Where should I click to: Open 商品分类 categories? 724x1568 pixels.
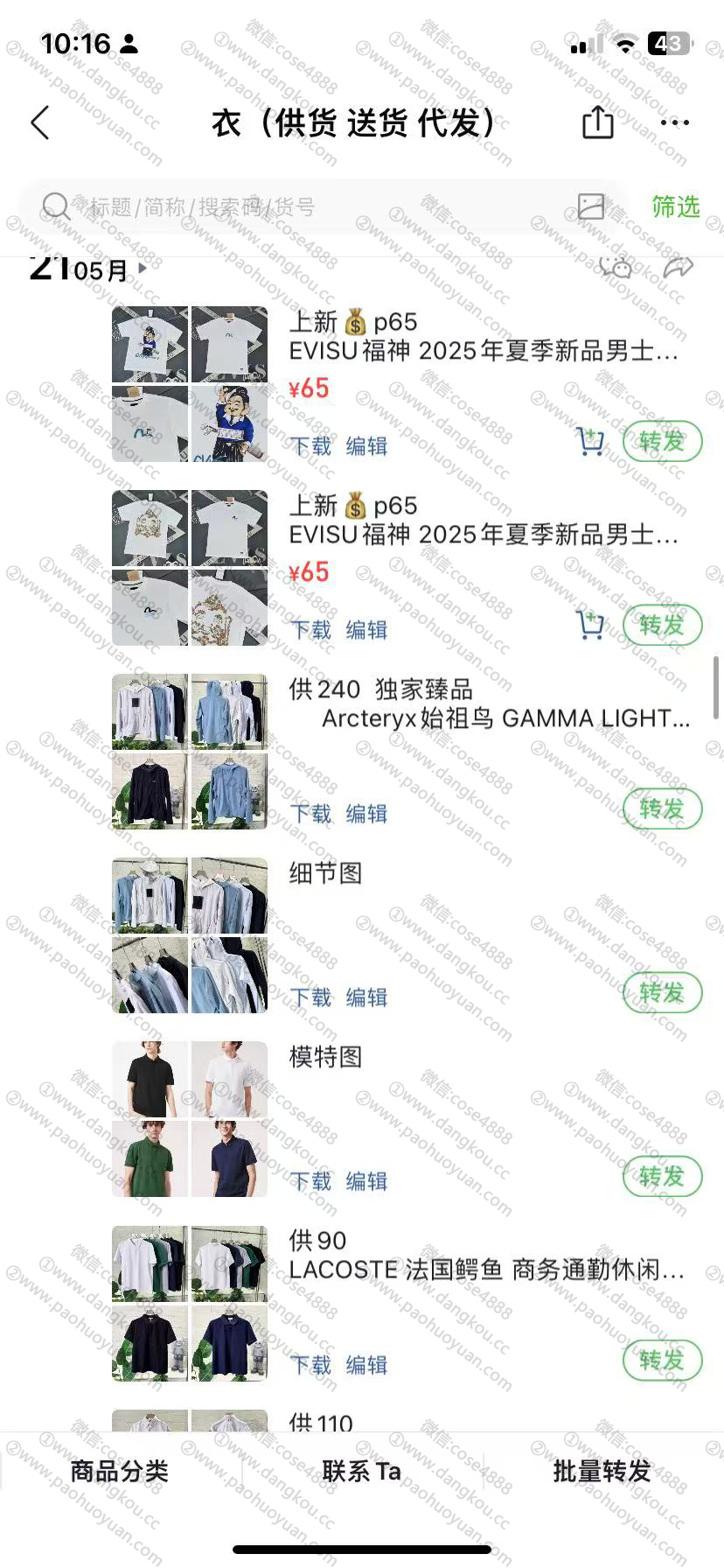tap(120, 1472)
